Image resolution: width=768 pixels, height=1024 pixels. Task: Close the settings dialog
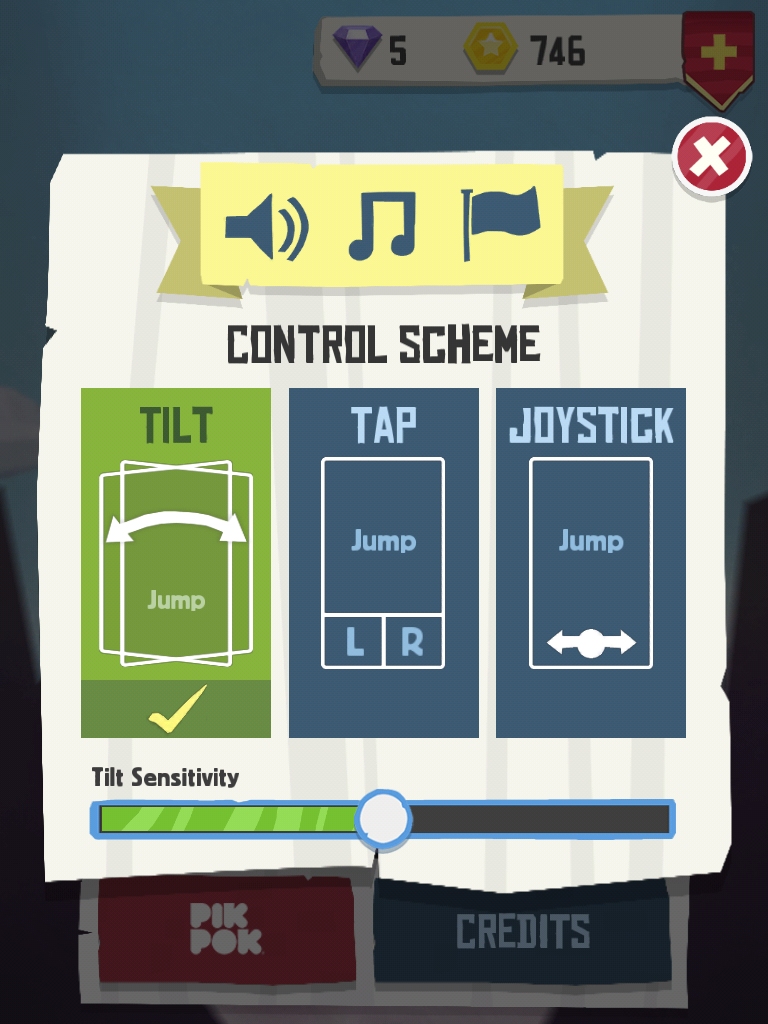tap(711, 157)
